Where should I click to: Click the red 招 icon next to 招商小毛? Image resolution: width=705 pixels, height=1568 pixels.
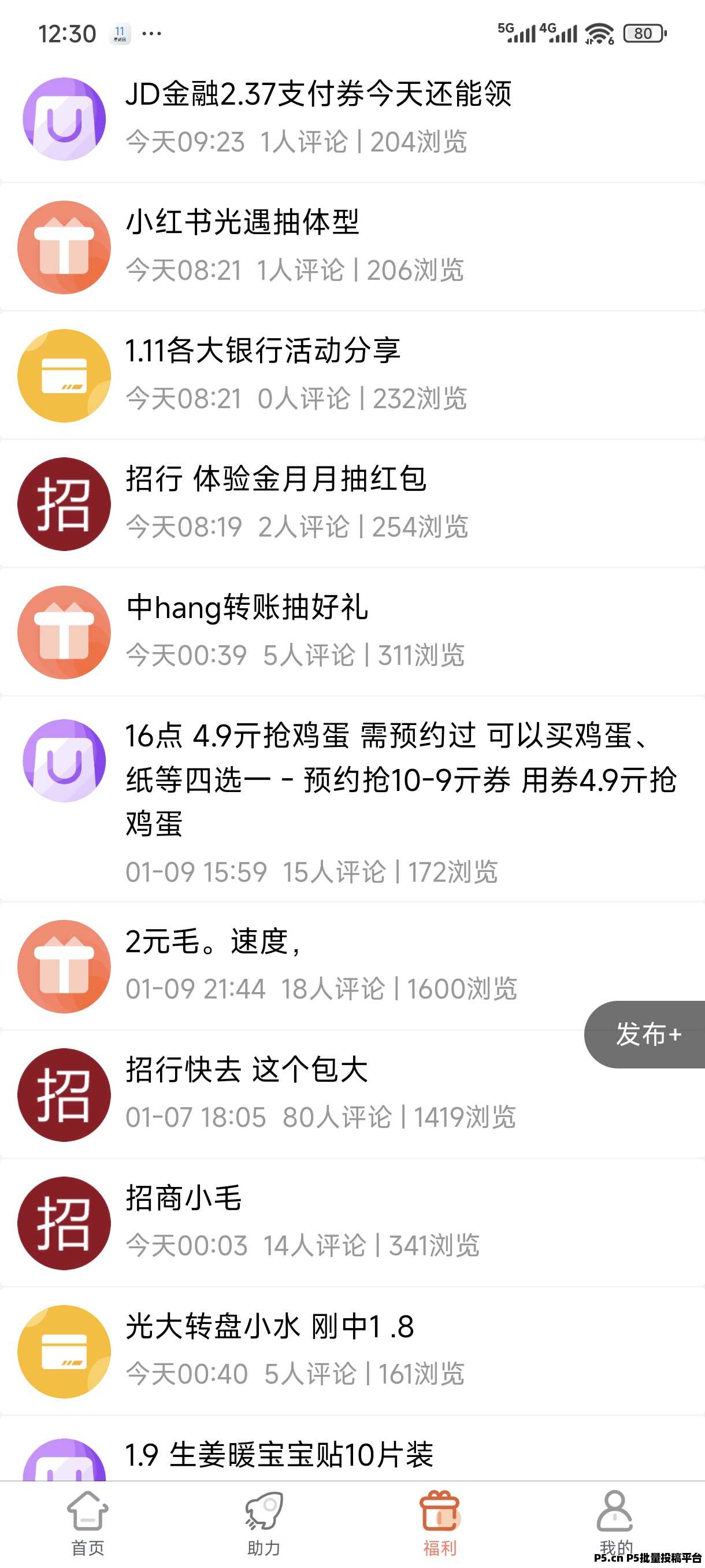click(64, 1223)
